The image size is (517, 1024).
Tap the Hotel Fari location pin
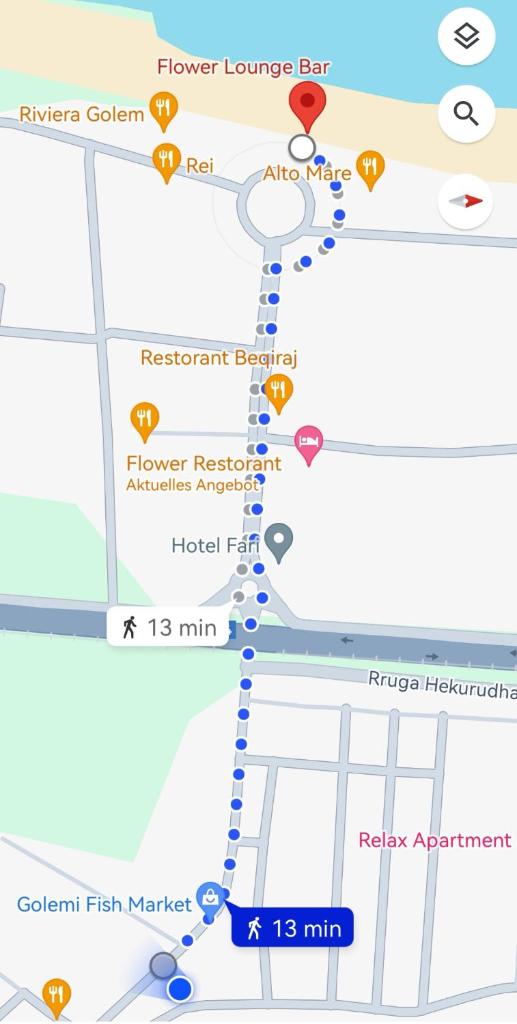281,543
